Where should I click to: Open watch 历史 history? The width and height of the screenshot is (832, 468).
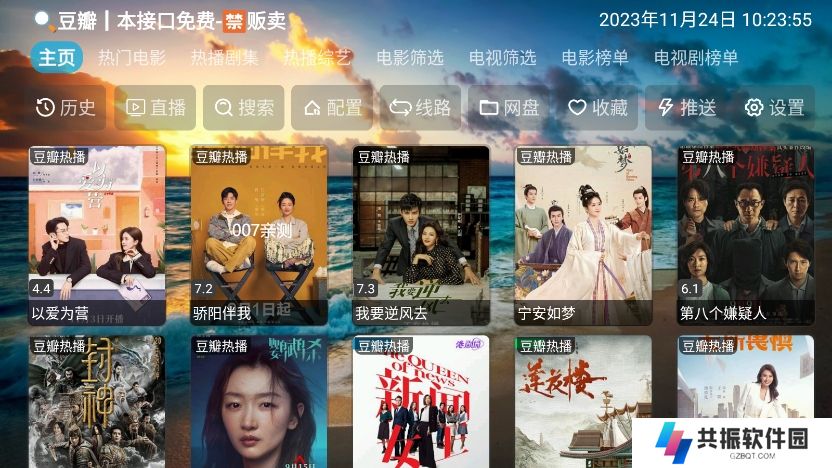click(66, 108)
